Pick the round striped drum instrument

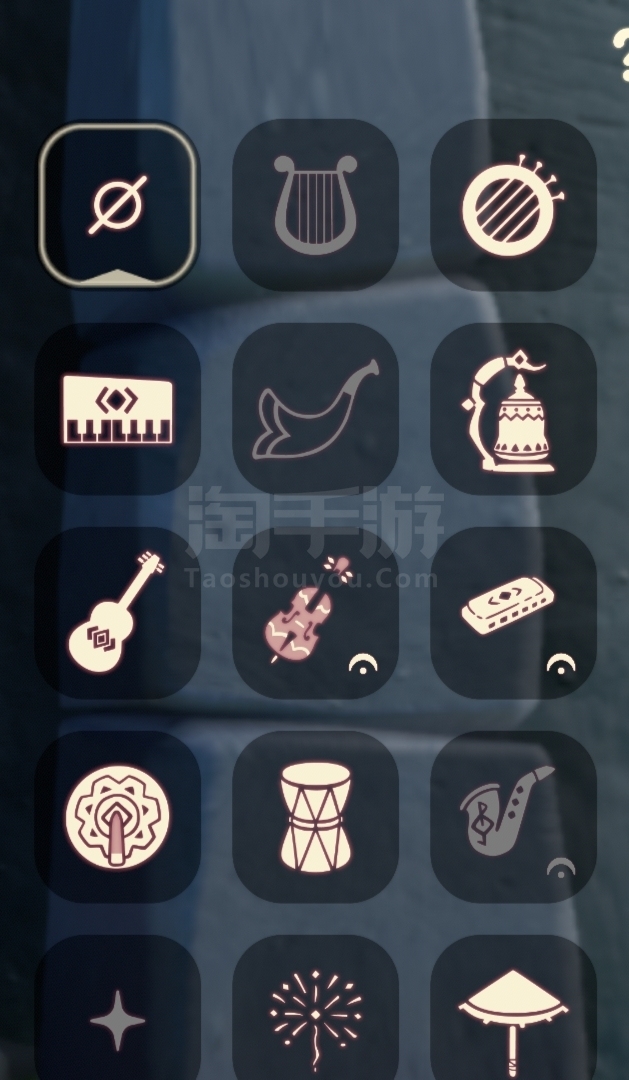513,205
